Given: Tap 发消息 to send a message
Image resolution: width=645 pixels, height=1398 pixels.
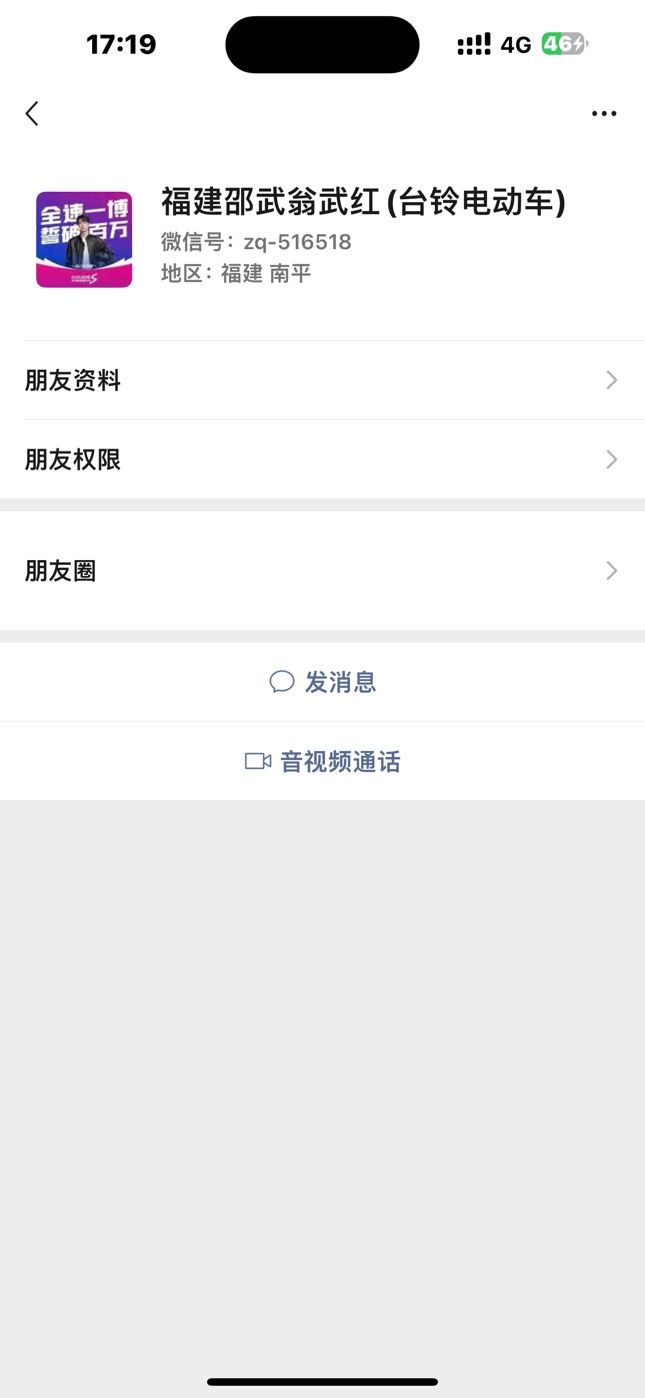Looking at the screenshot, I should [x=322, y=682].
